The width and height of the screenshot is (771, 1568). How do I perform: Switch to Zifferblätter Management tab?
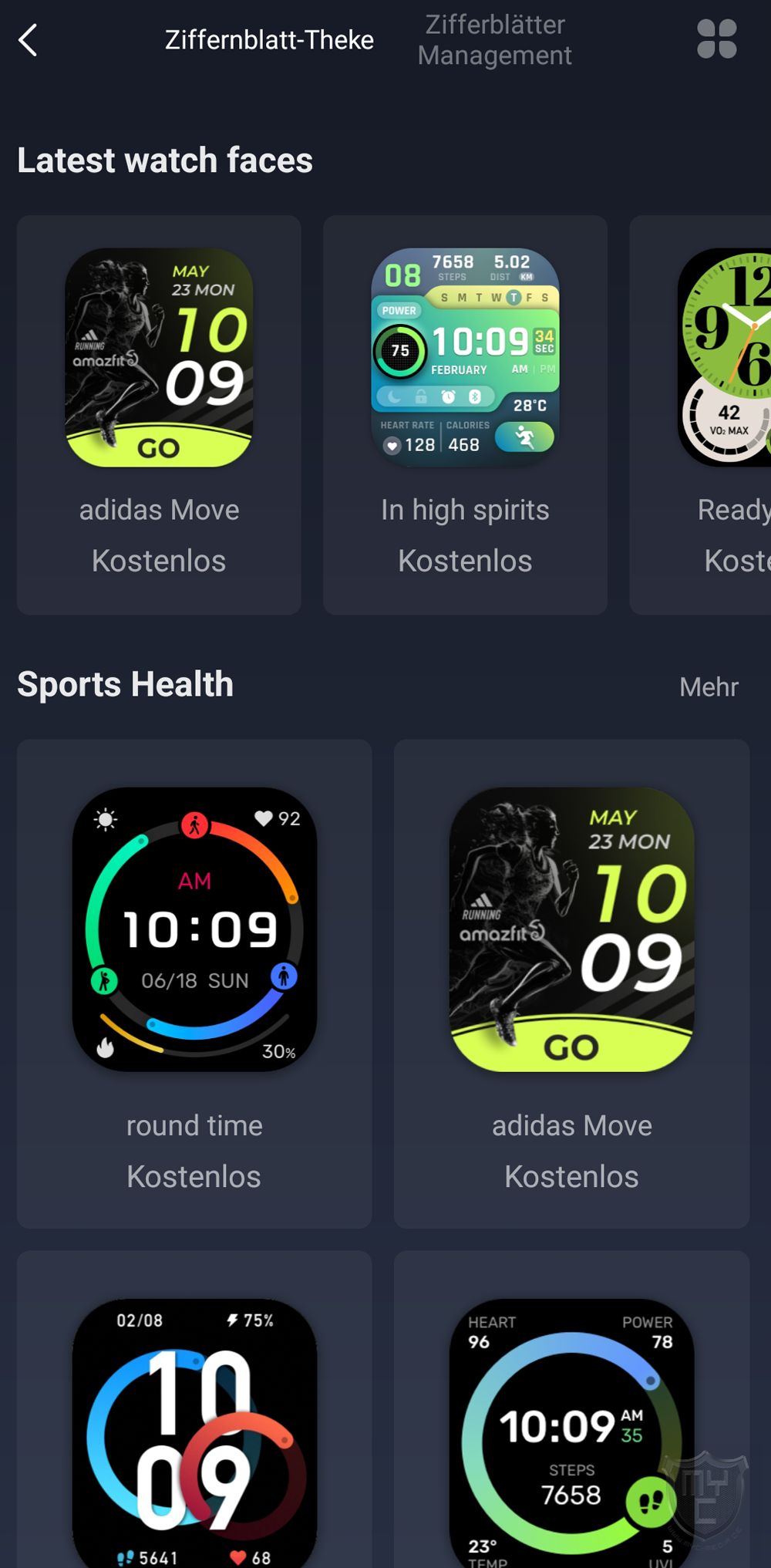click(494, 40)
